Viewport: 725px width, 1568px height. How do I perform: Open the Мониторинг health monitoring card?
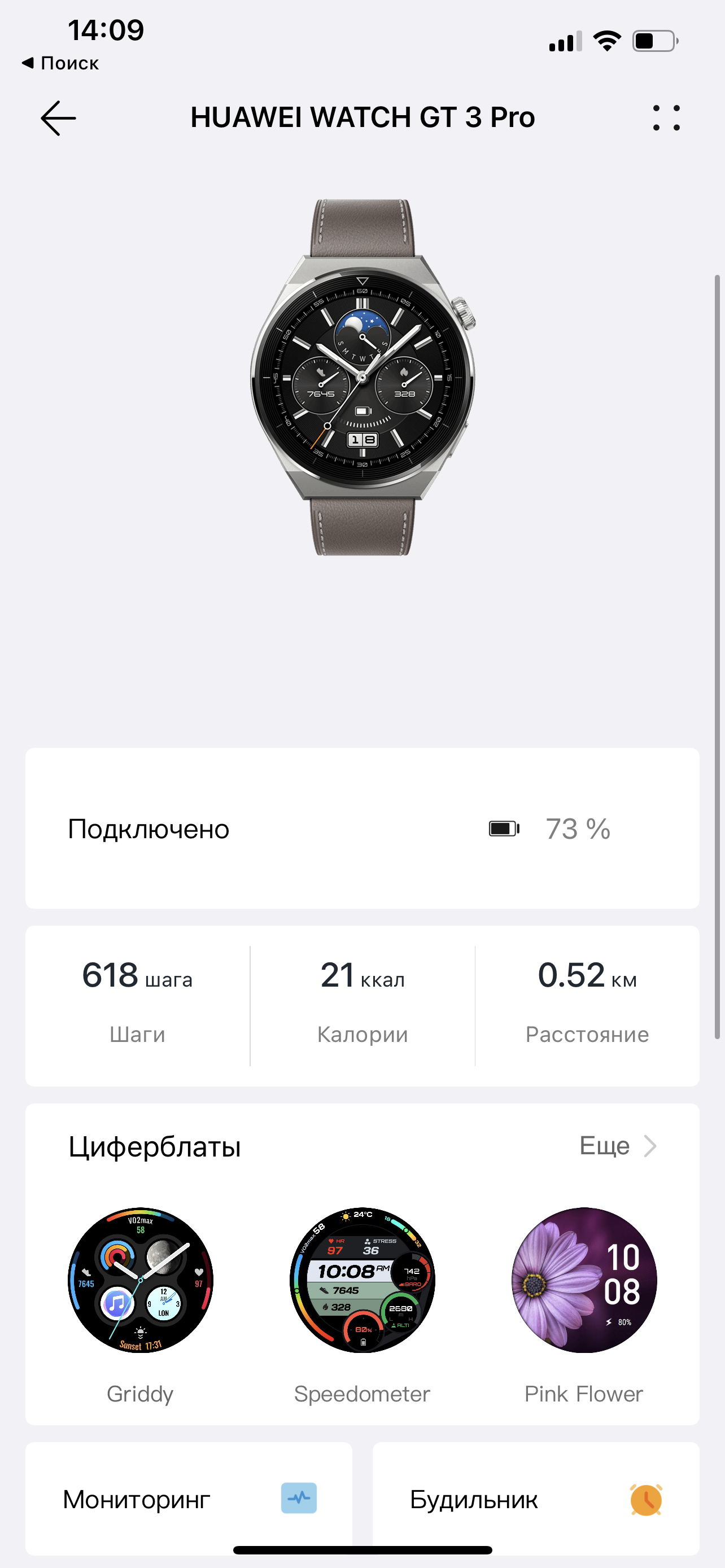coord(189,1499)
